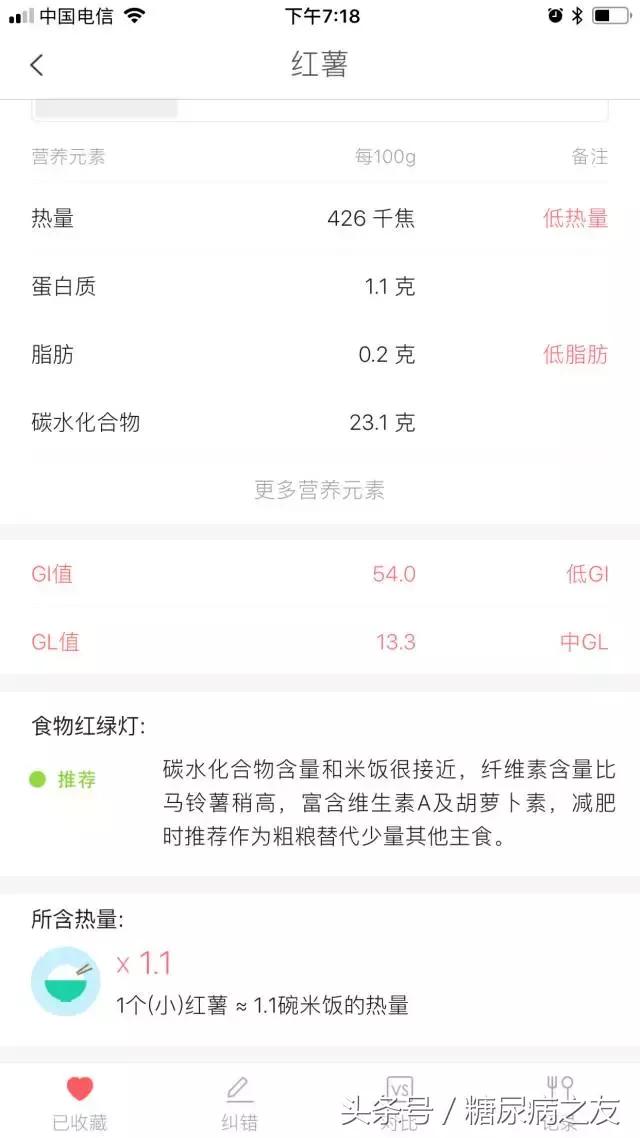Tap the fork and spoon 记录 button
Viewport: 640px width, 1138px height.
pos(559,1102)
